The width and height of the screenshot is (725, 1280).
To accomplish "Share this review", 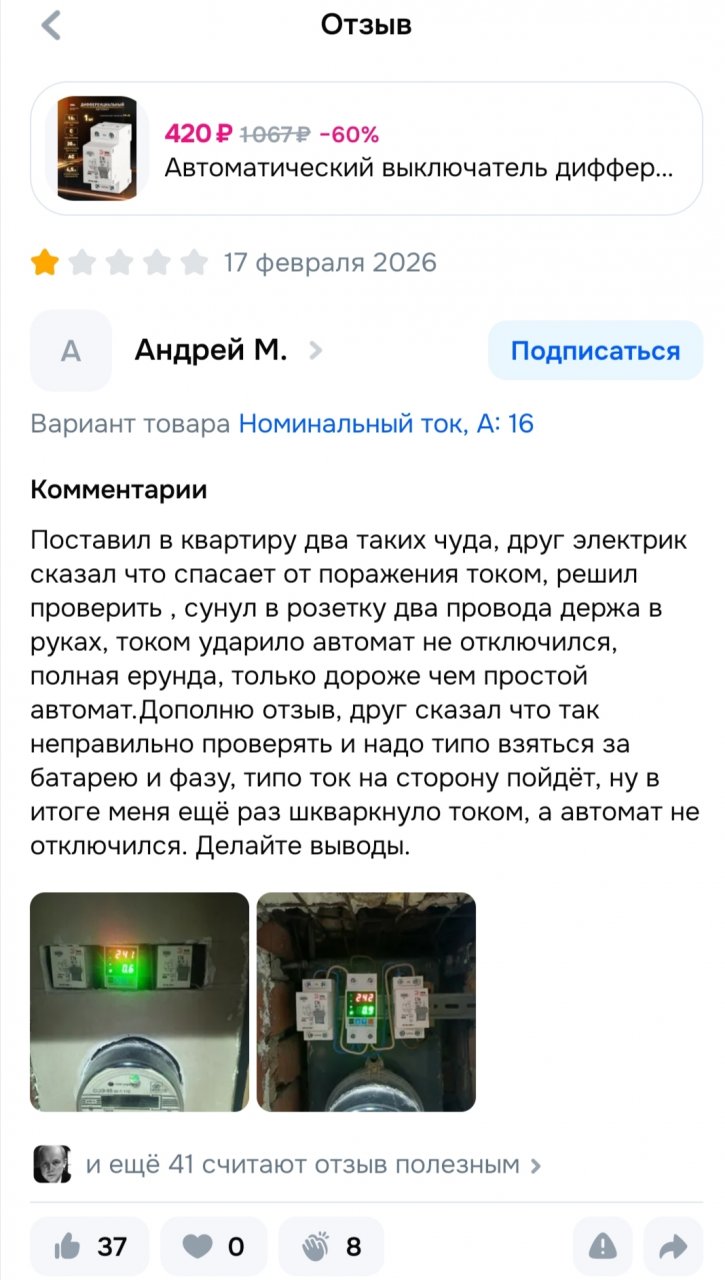I will click(x=674, y=1246).
